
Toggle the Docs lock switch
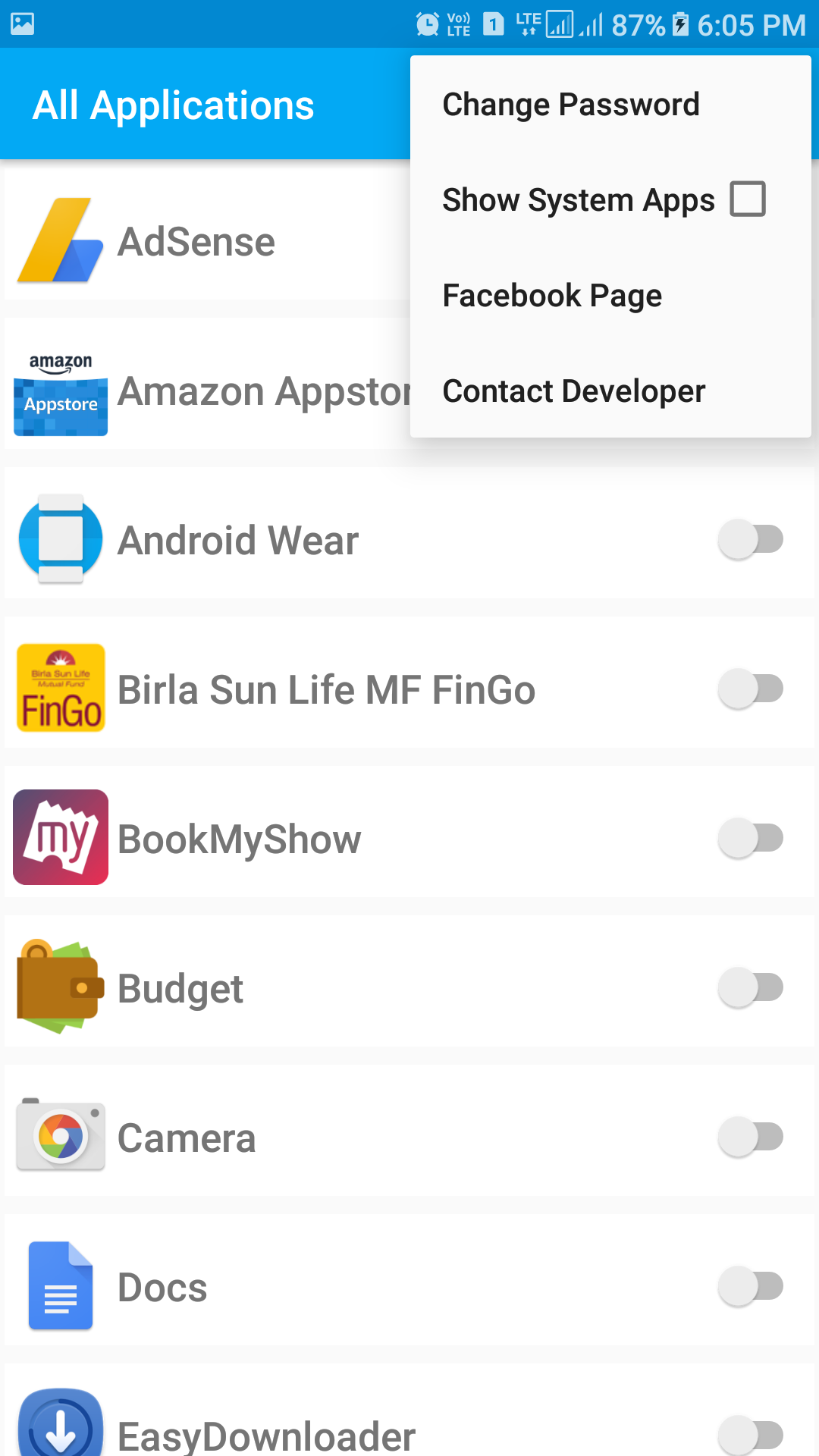[751, 1285]
